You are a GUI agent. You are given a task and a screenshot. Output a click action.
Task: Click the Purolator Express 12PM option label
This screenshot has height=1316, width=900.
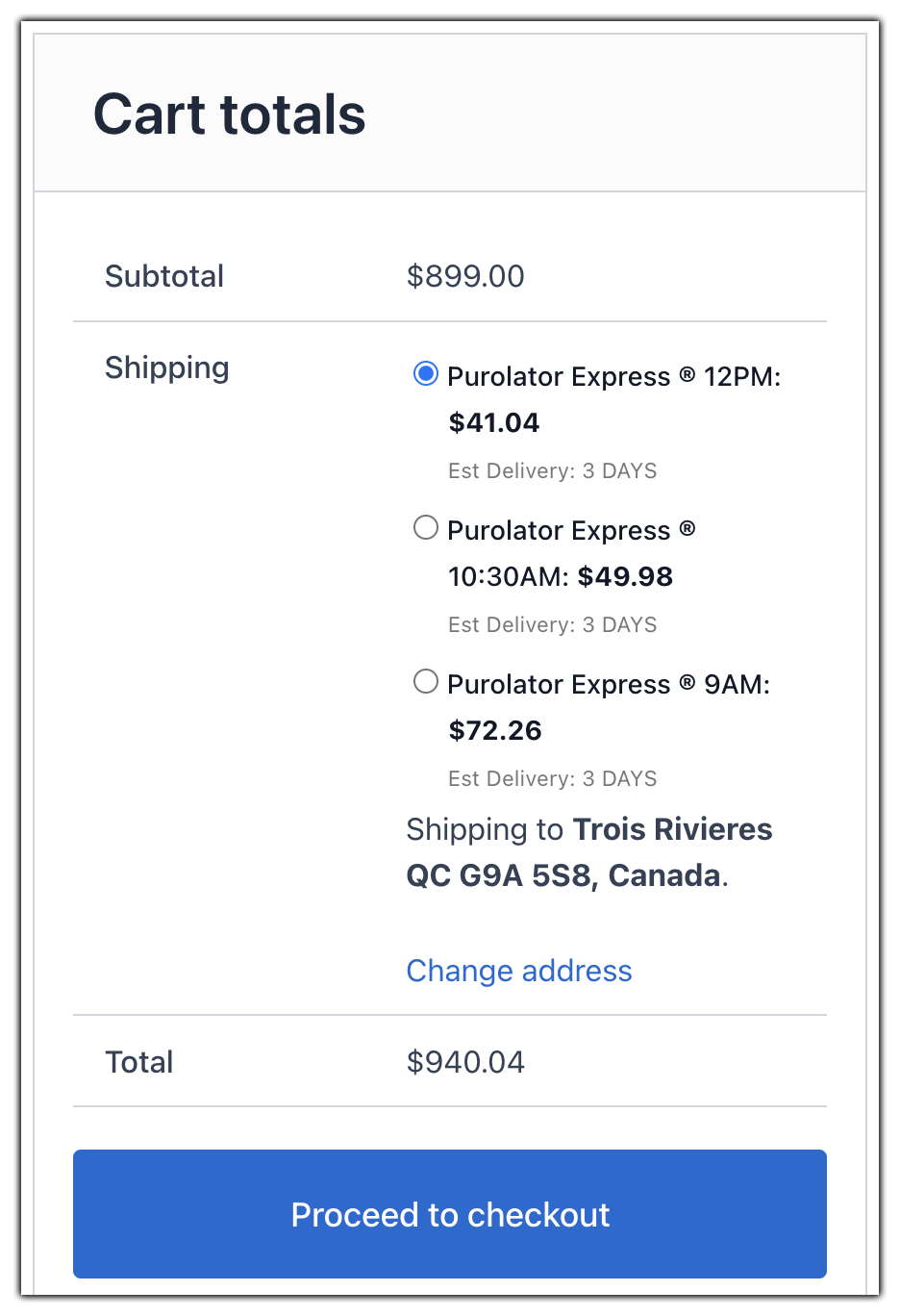pos(614,376)
